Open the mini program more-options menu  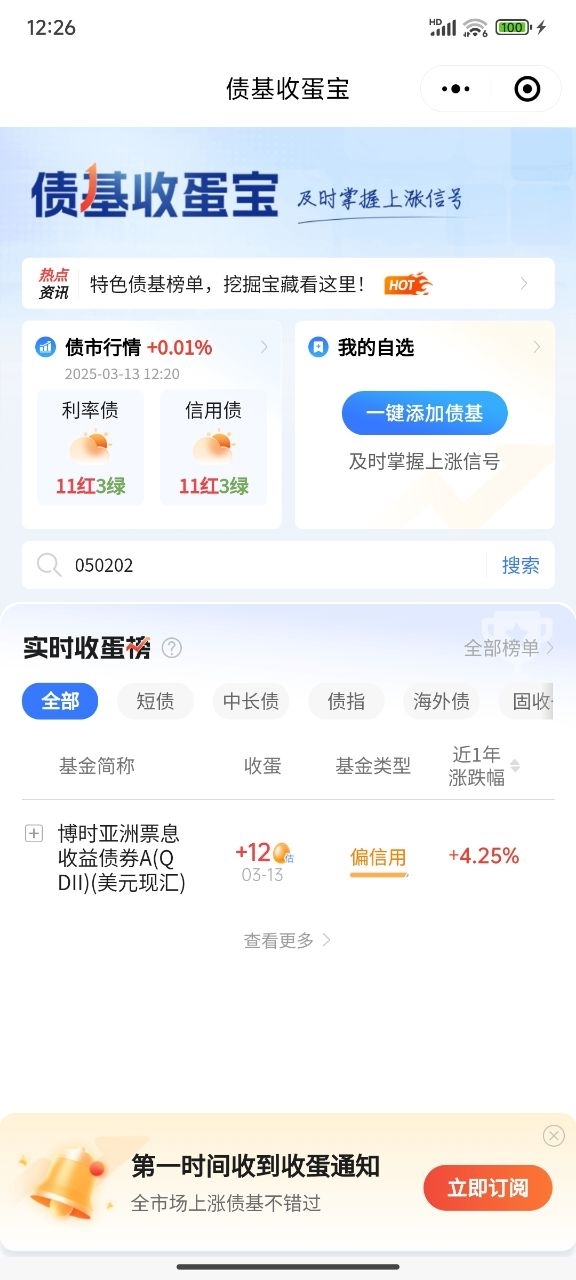[x=455, y=90]
